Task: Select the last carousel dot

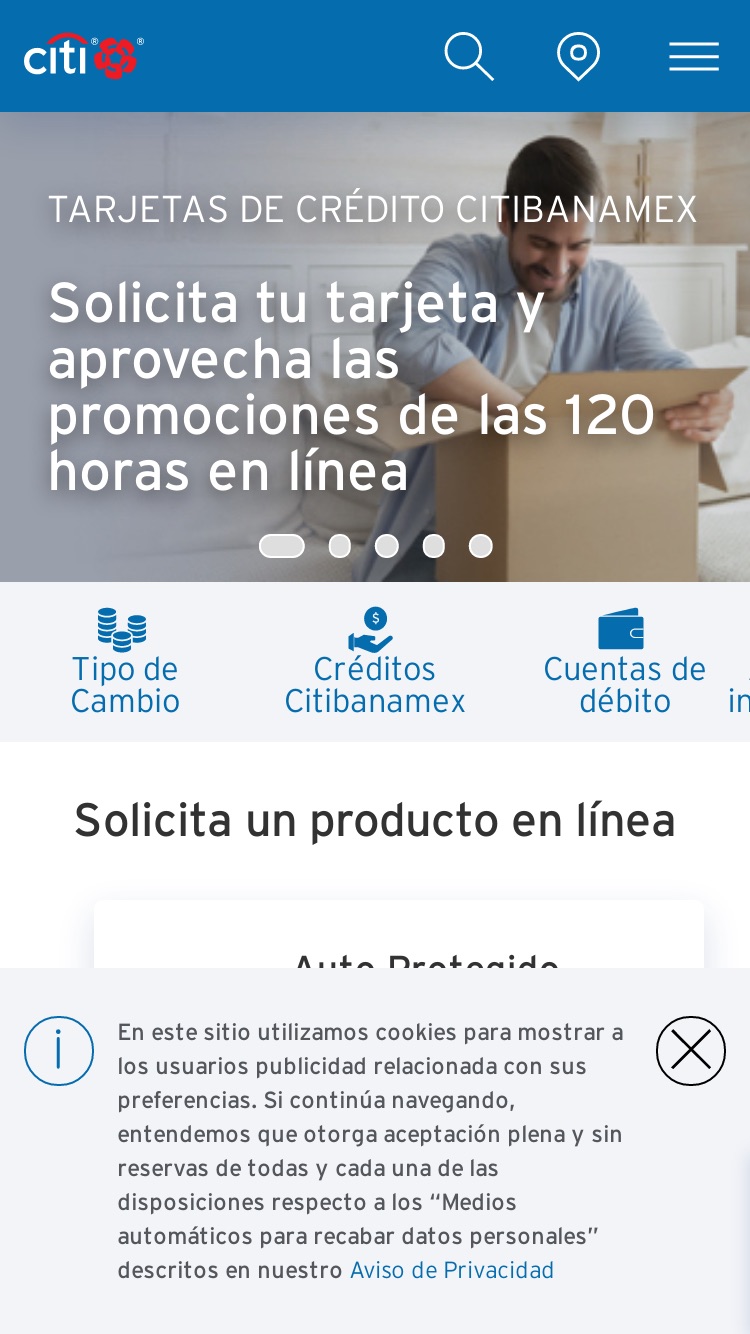Action: (x=481, y=546)
